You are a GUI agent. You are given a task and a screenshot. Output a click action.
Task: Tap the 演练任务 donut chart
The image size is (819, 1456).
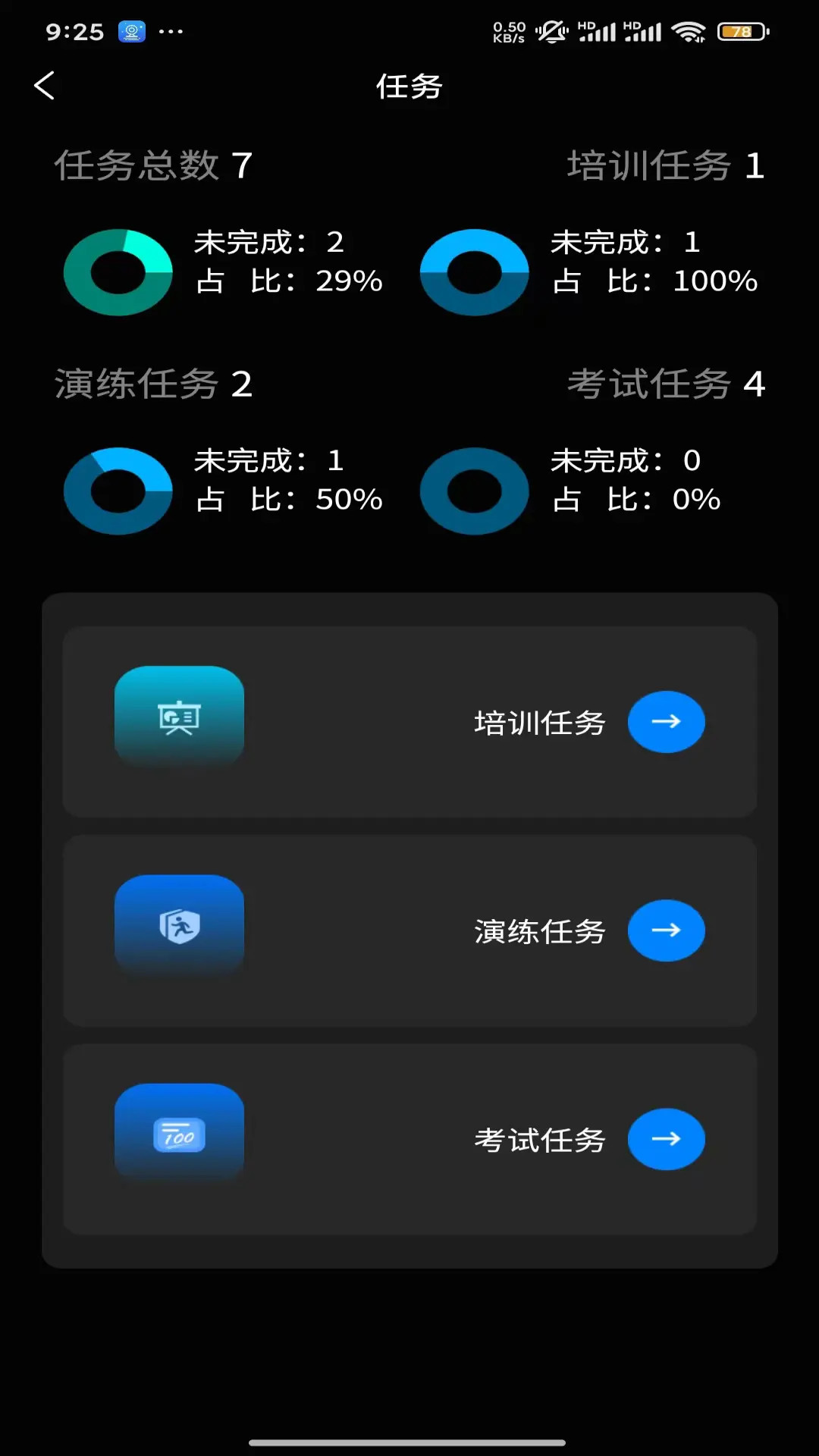[118, 490]
